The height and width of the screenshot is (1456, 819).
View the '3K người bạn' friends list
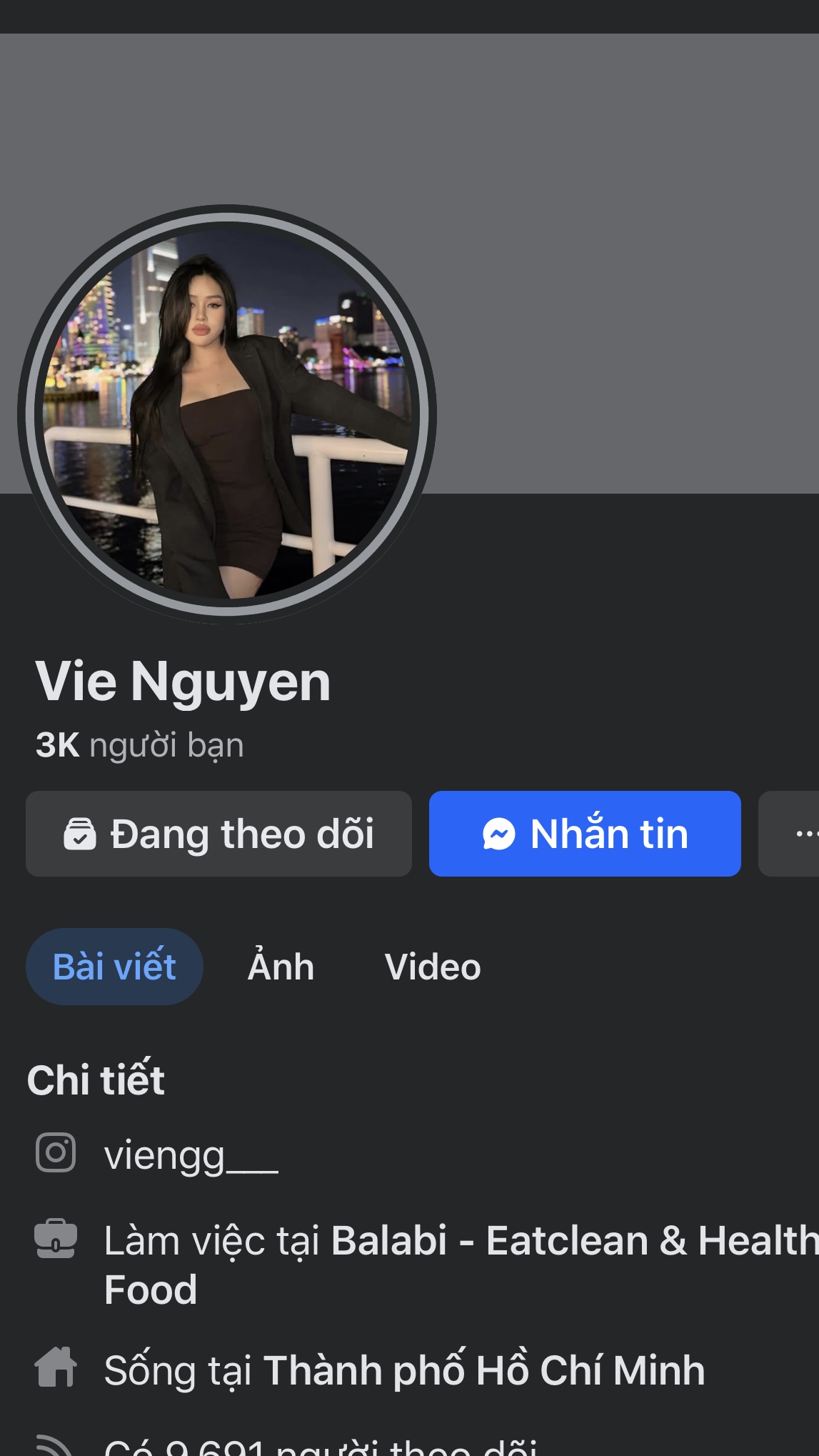pos(140,745)
